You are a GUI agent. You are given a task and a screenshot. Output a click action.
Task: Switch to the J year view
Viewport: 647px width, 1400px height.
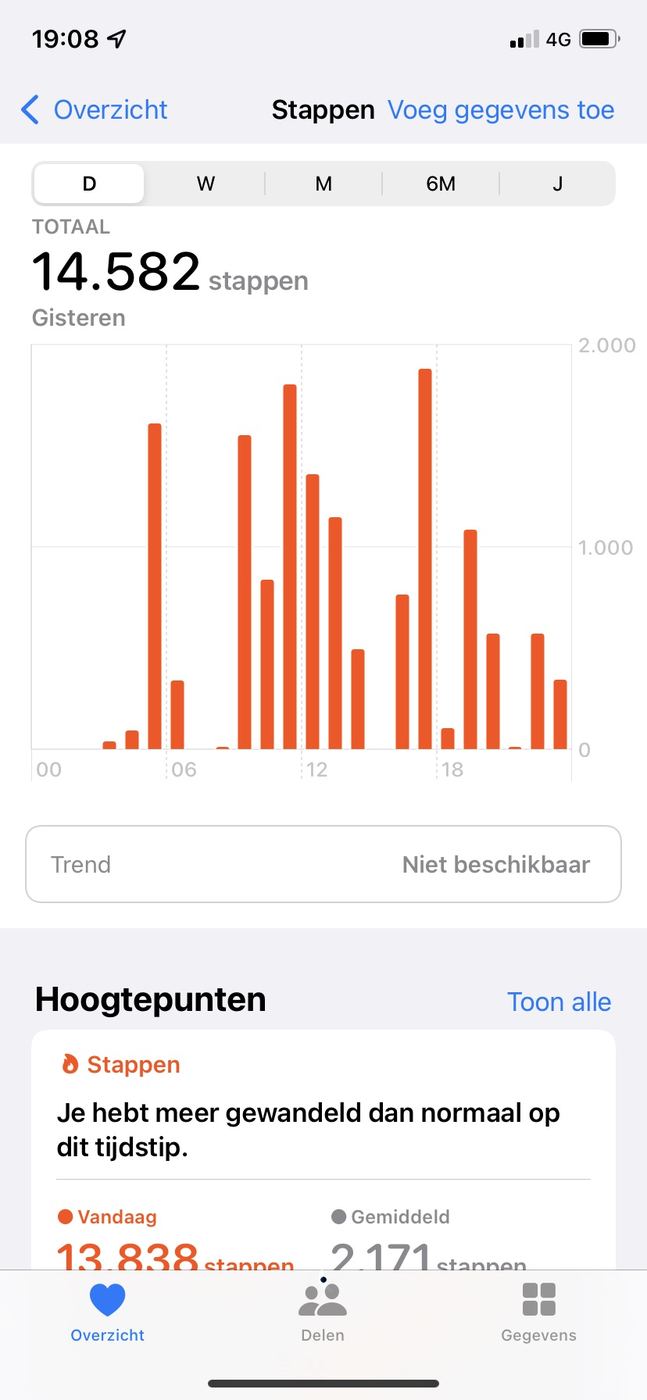point(557,184)
